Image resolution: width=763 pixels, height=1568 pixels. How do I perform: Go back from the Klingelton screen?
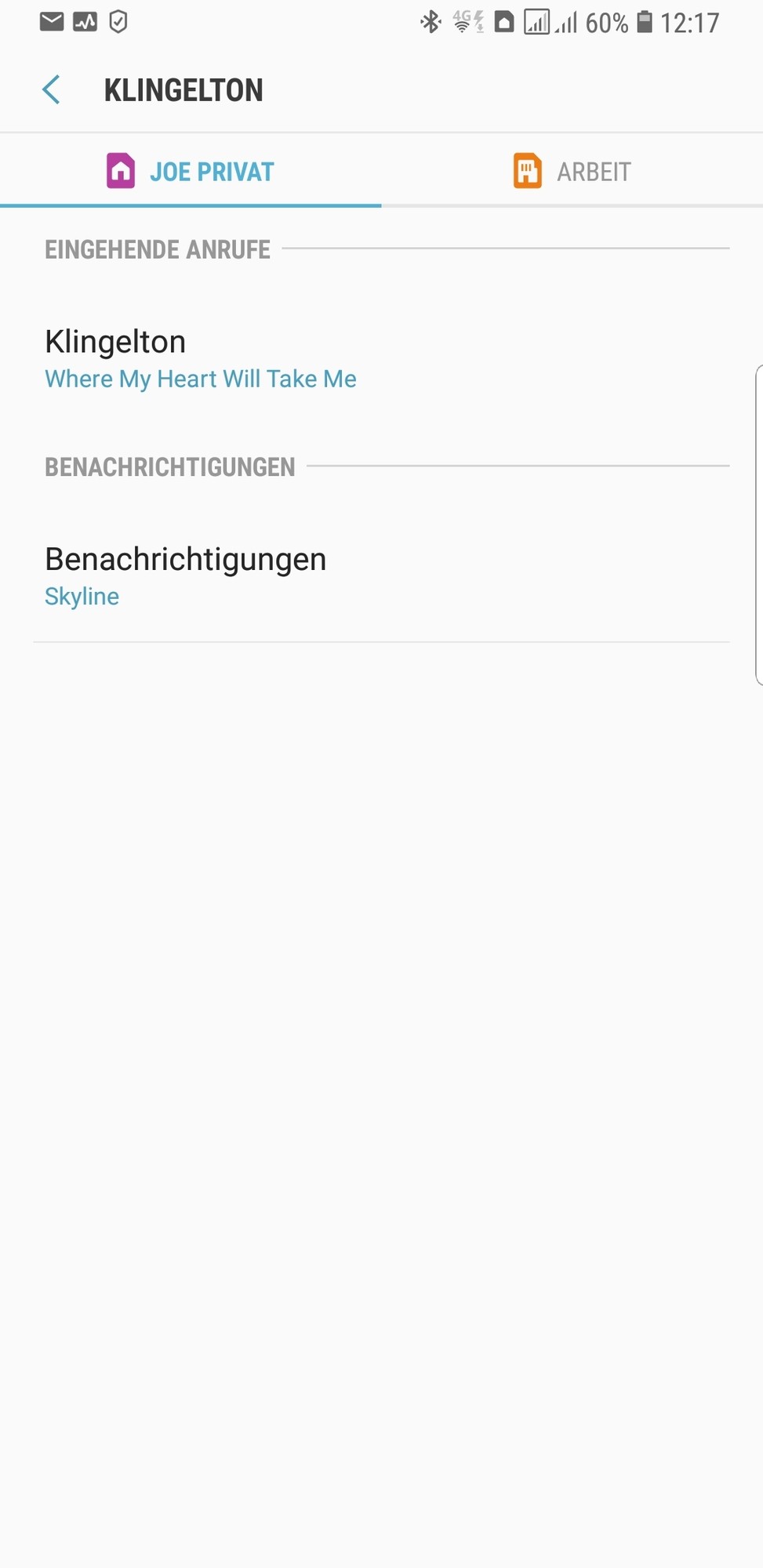(52, 90)
